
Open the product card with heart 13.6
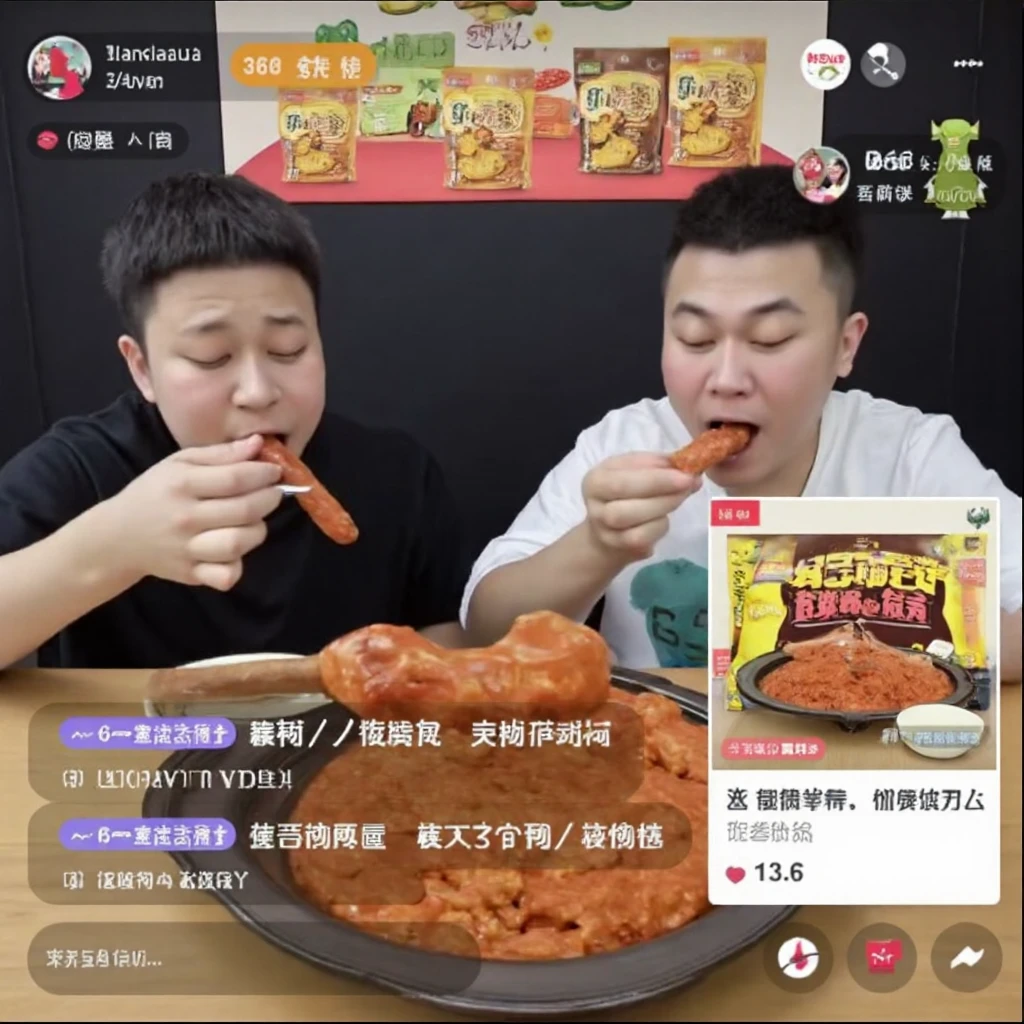pos(854,700)
